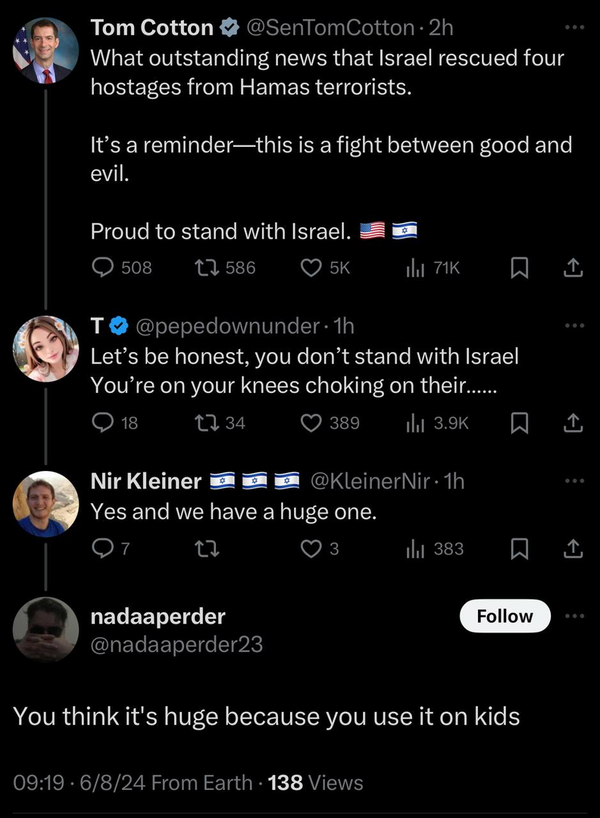Open overflow menu on Tom Cotton's tweet
Viewport: 600px width, 818px height.
point(572,28)
